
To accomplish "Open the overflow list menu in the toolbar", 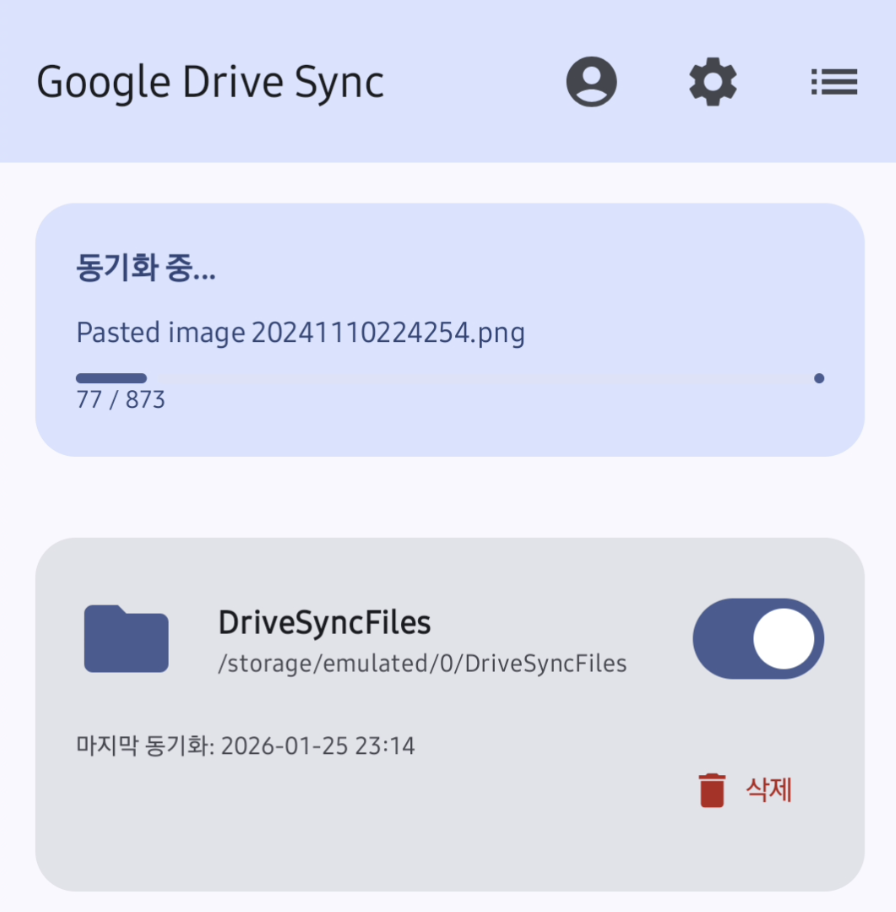I will pos(834,82).
